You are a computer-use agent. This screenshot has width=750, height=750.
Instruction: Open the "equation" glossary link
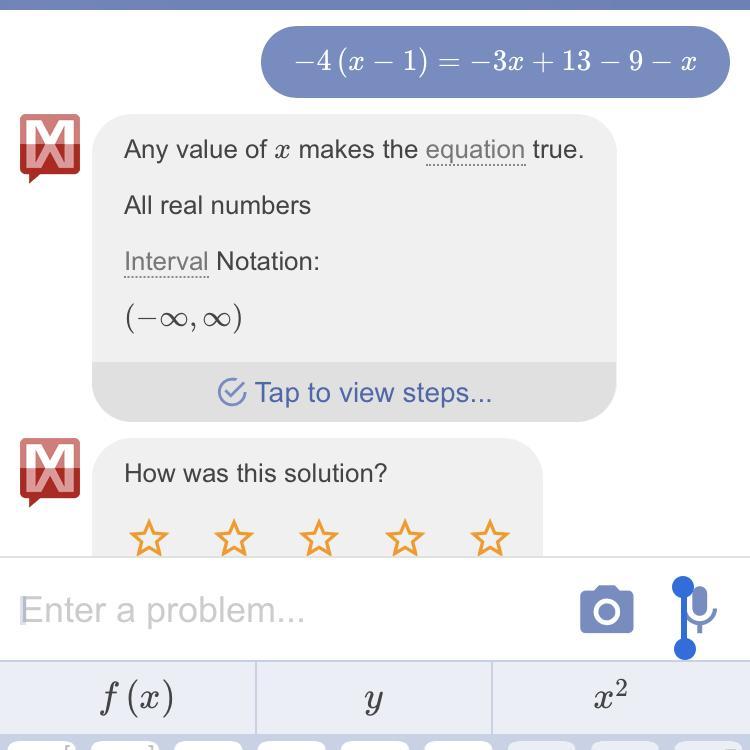point(475,150)
